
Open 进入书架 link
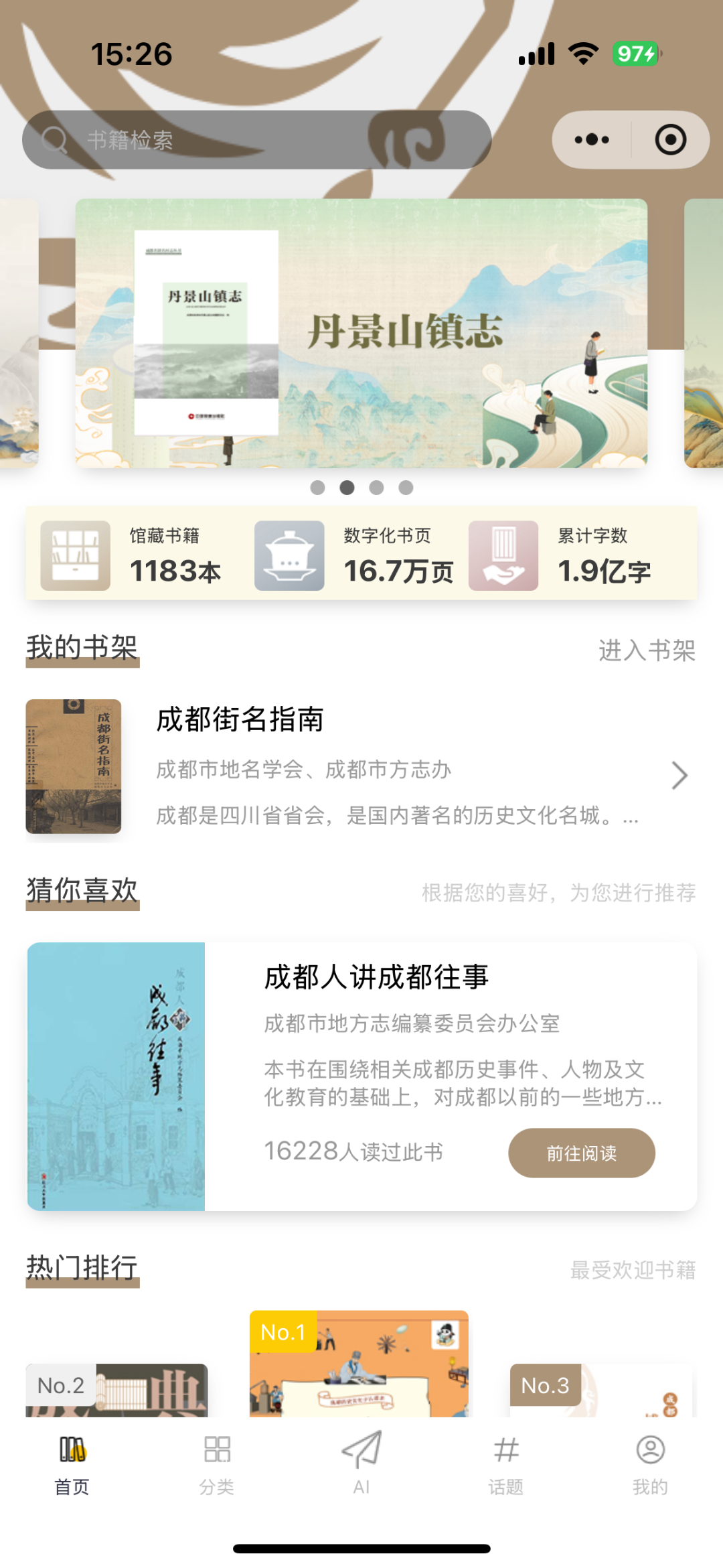pyautogui.click(x=647, y=648)
